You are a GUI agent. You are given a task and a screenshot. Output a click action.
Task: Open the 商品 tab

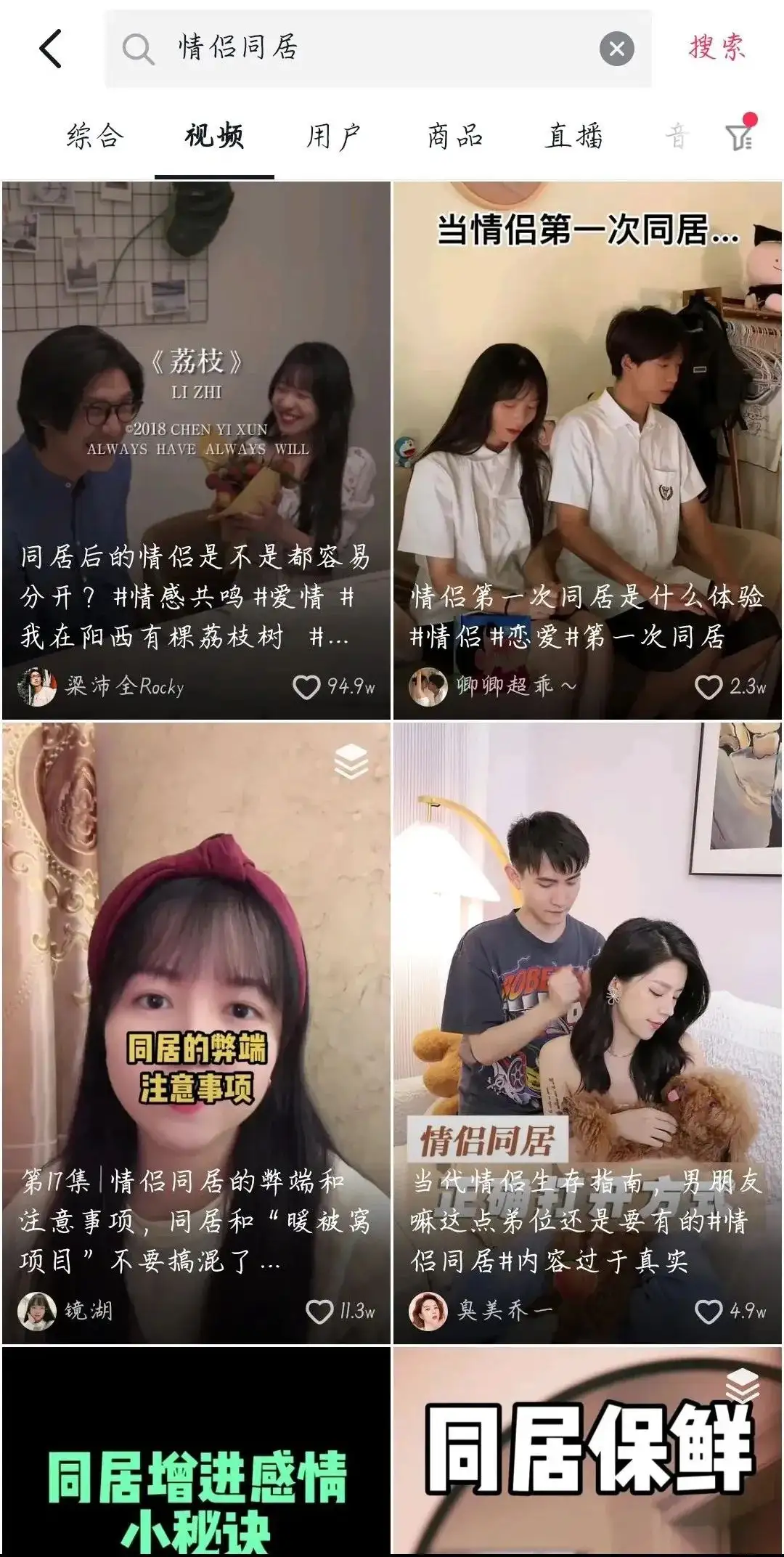coord(454,136)
